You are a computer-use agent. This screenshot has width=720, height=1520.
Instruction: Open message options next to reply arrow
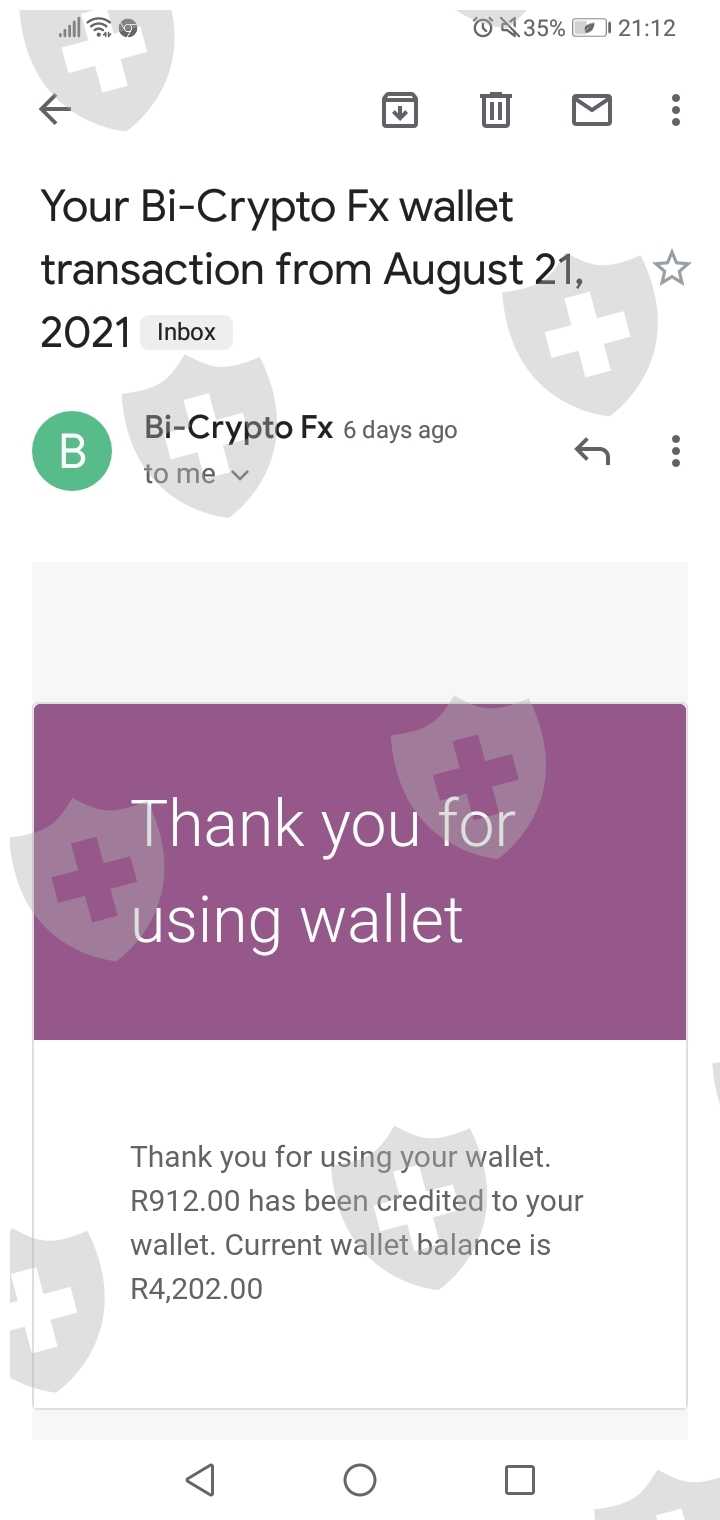(x=676, y=452)
